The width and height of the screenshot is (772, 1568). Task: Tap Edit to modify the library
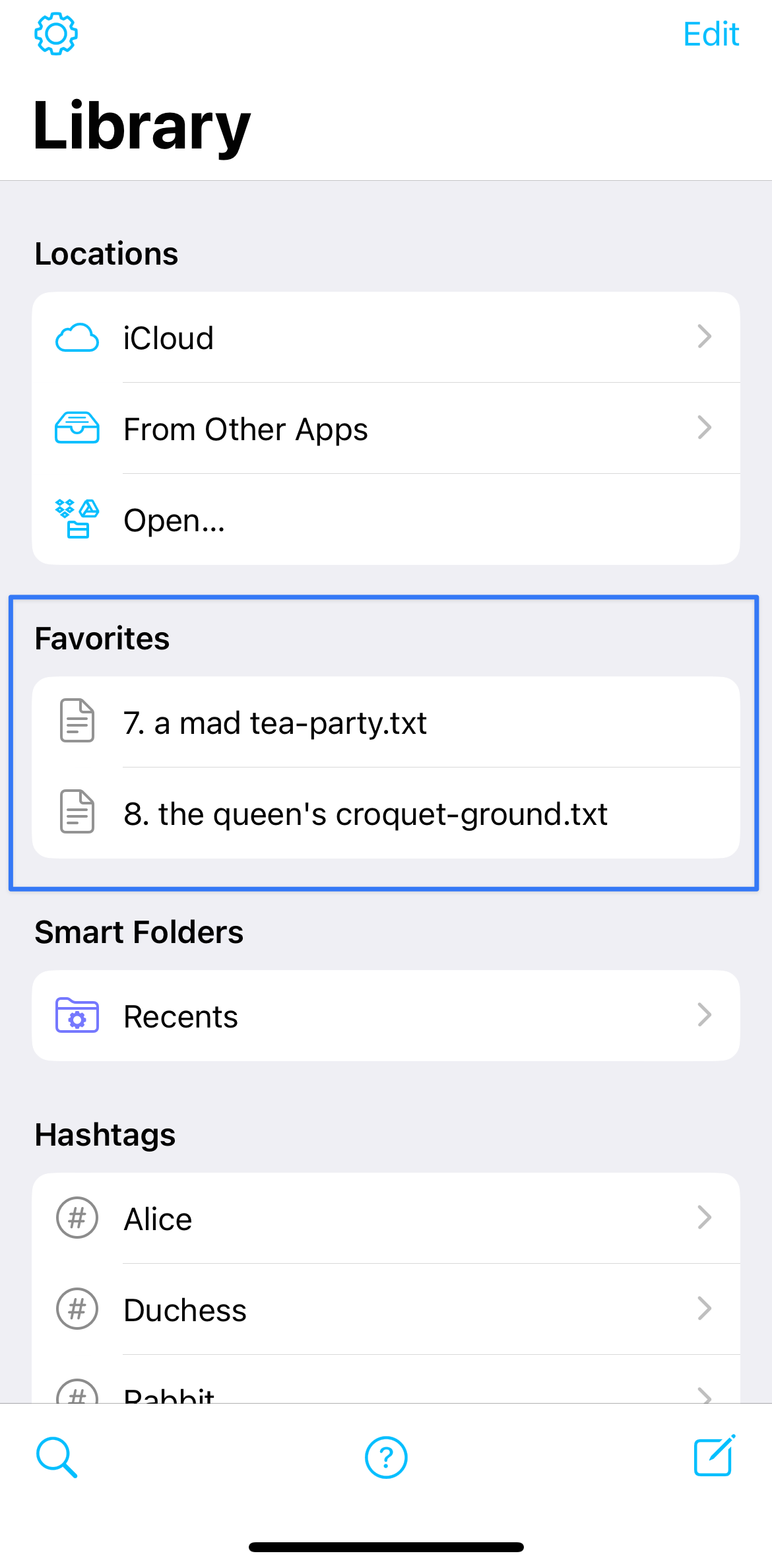pos(711,34)
